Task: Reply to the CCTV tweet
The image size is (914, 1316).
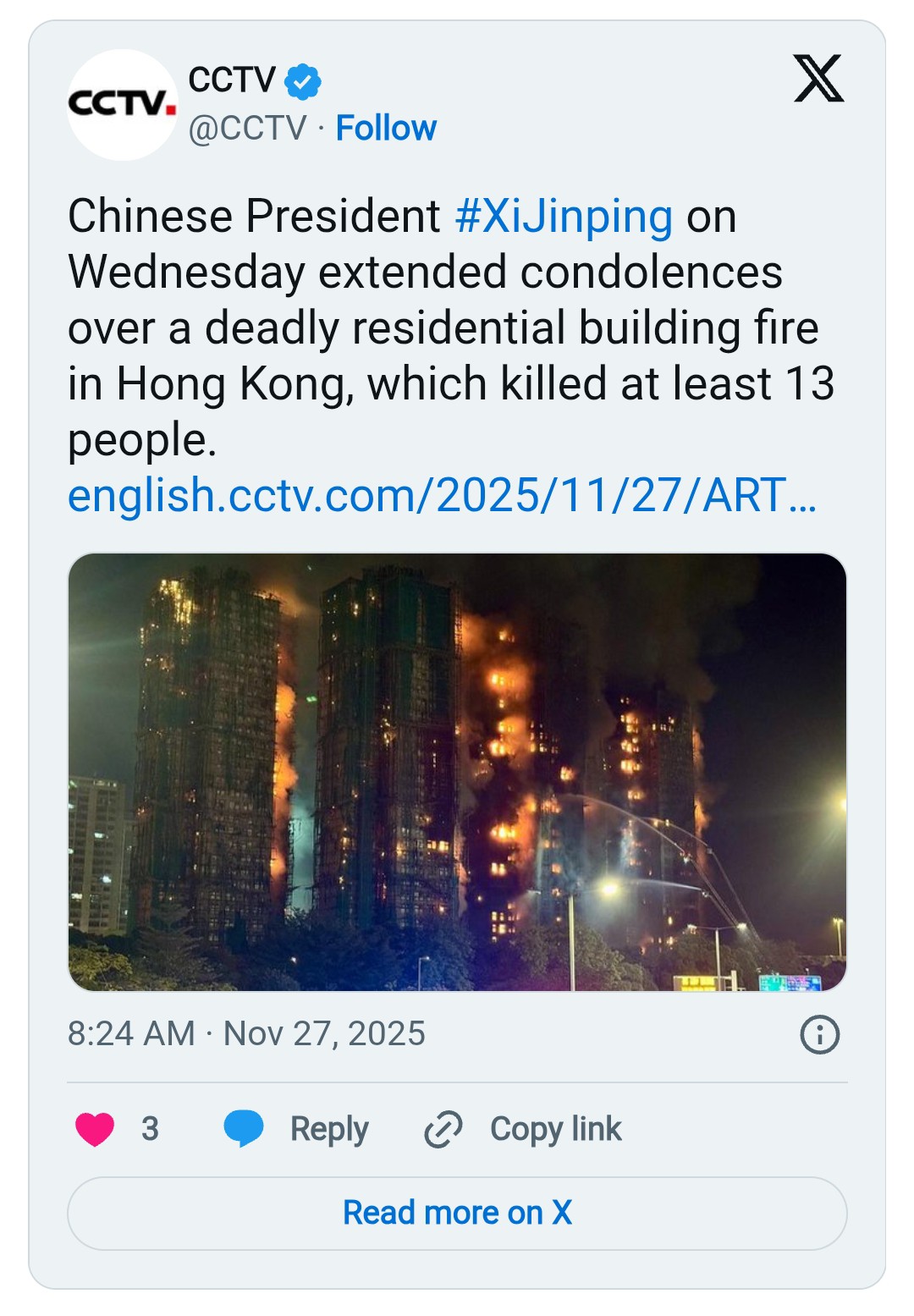Action: click(296, 1128)
